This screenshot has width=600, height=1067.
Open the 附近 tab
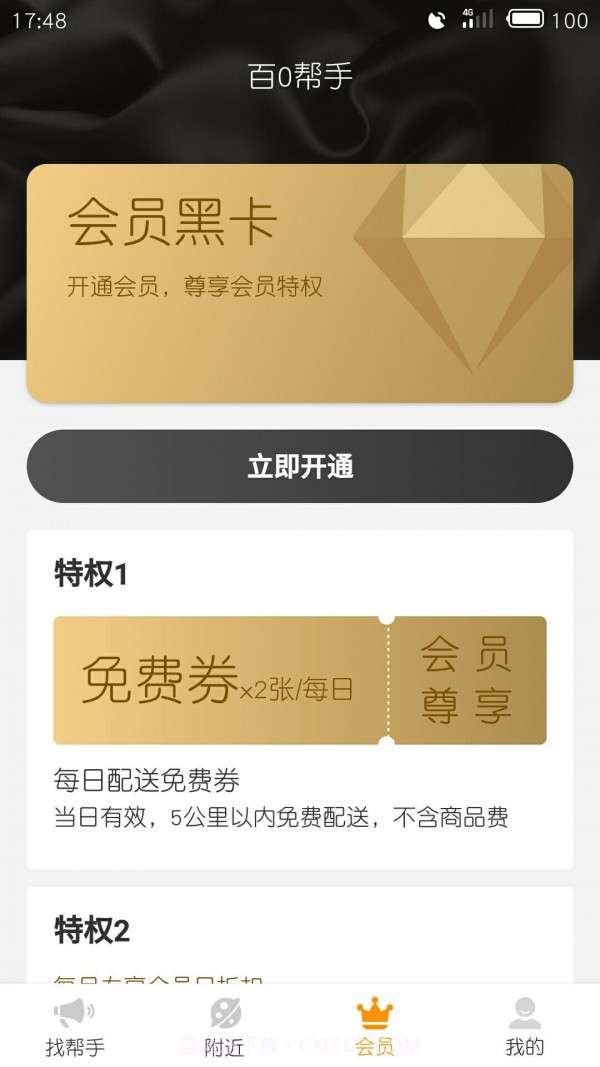pyautogui.click(x=225, y=1026)
